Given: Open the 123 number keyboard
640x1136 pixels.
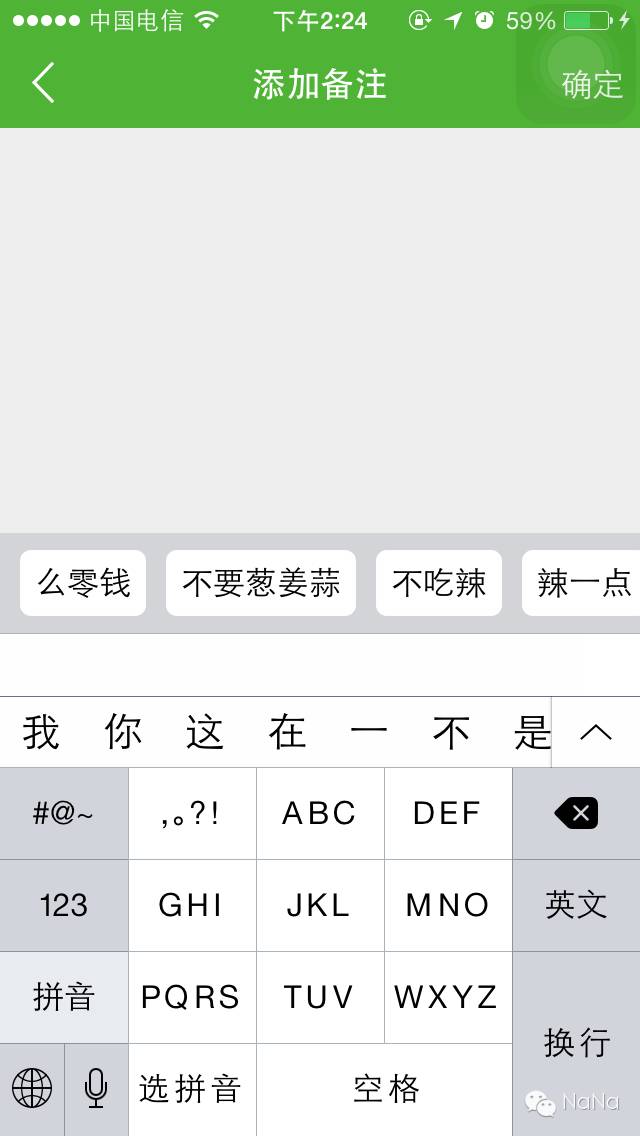Looking at the screenshot, I should pos(64,905).
